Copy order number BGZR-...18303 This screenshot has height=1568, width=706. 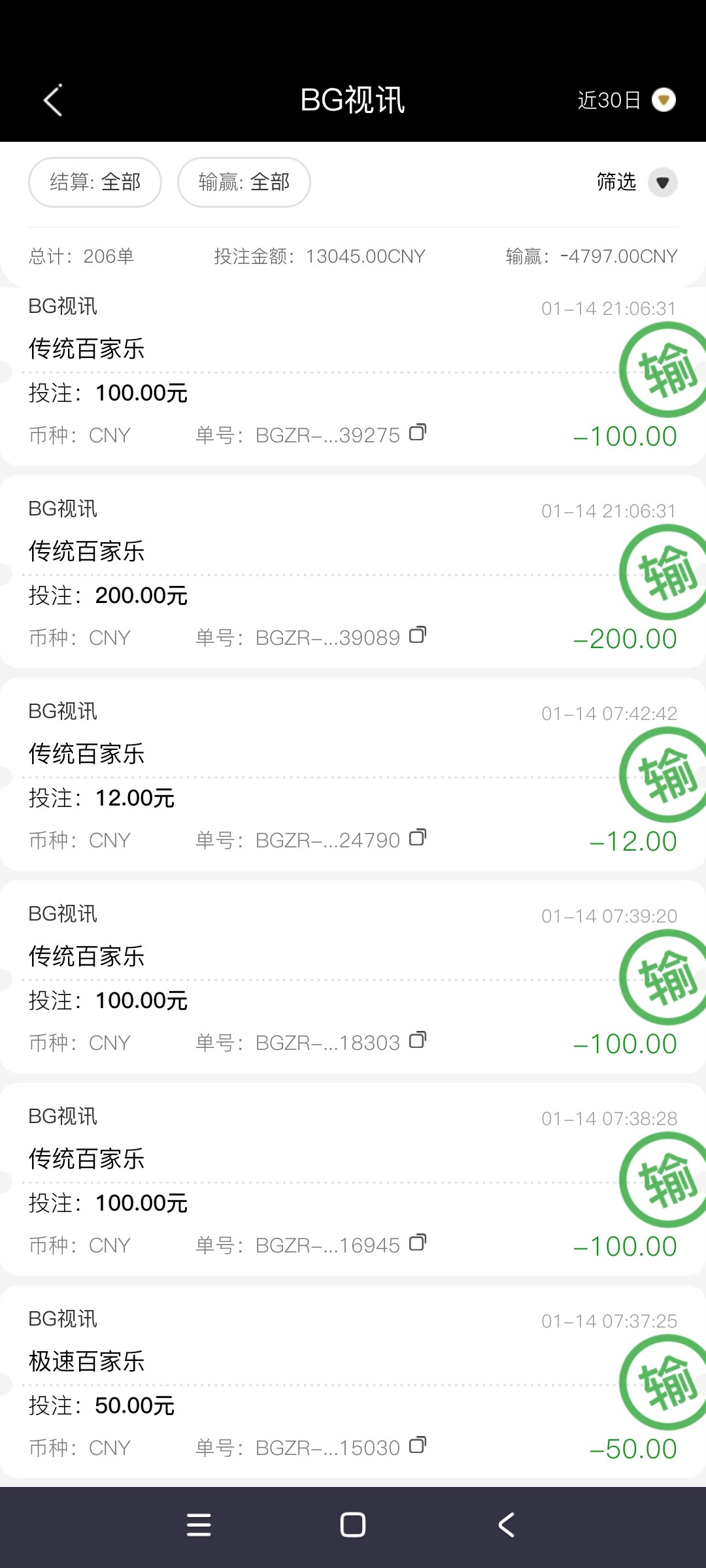tap(418, 1040)
